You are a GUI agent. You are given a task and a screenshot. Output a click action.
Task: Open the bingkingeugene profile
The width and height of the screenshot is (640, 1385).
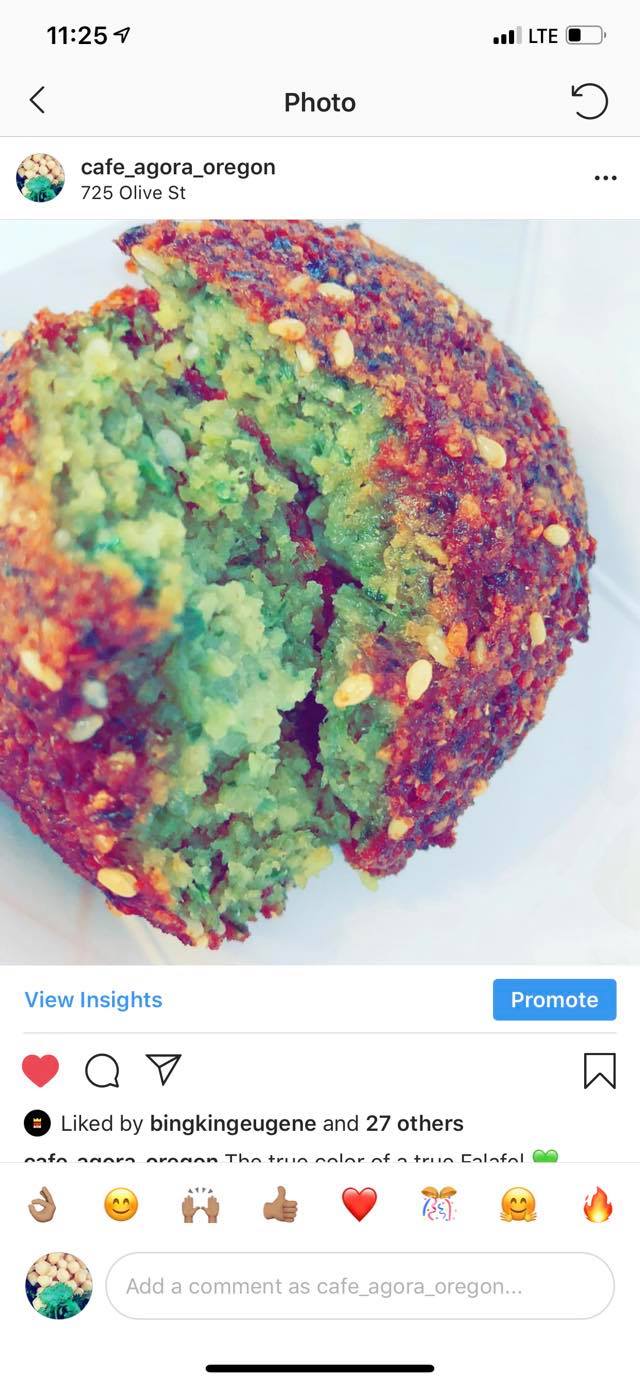tap(232, 1123)
